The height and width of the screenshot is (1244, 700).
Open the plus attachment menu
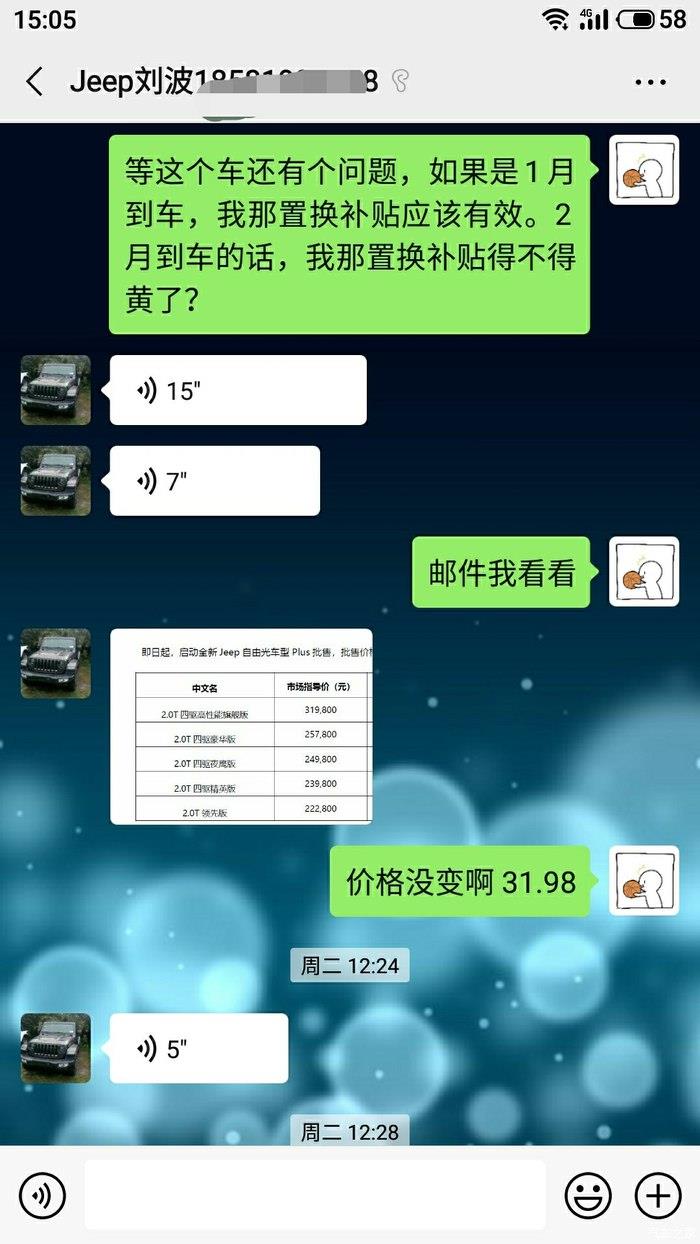coord(658,1194)
